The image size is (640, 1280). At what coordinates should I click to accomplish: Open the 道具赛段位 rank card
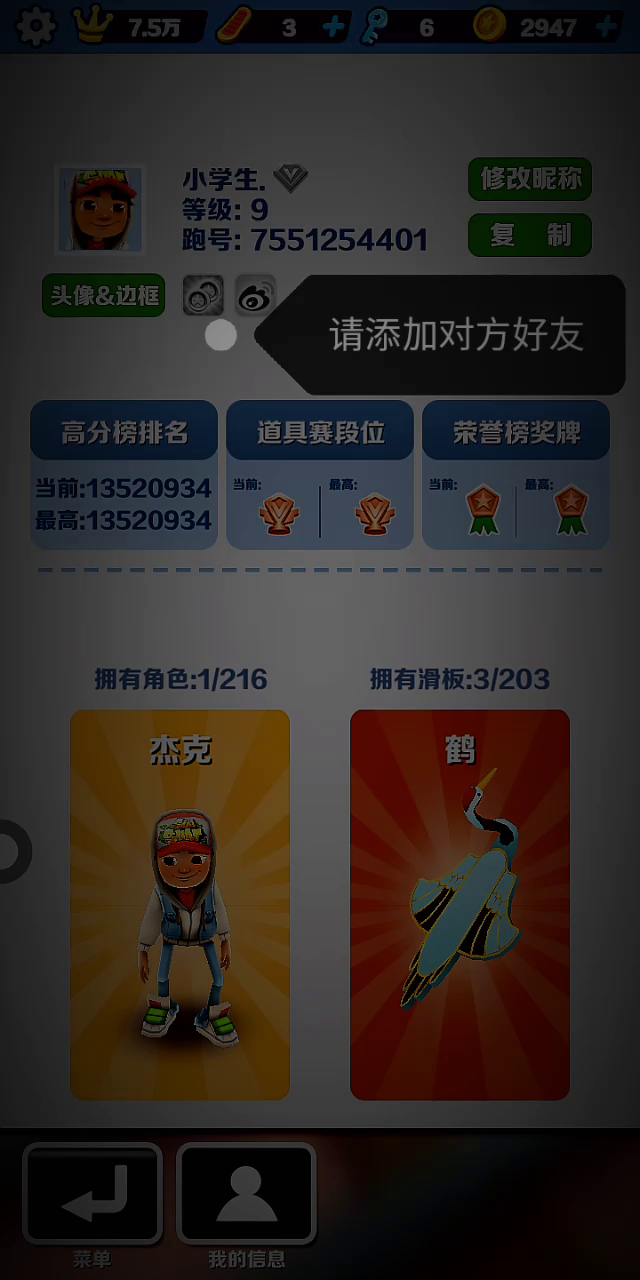click(x=320, y=475)
